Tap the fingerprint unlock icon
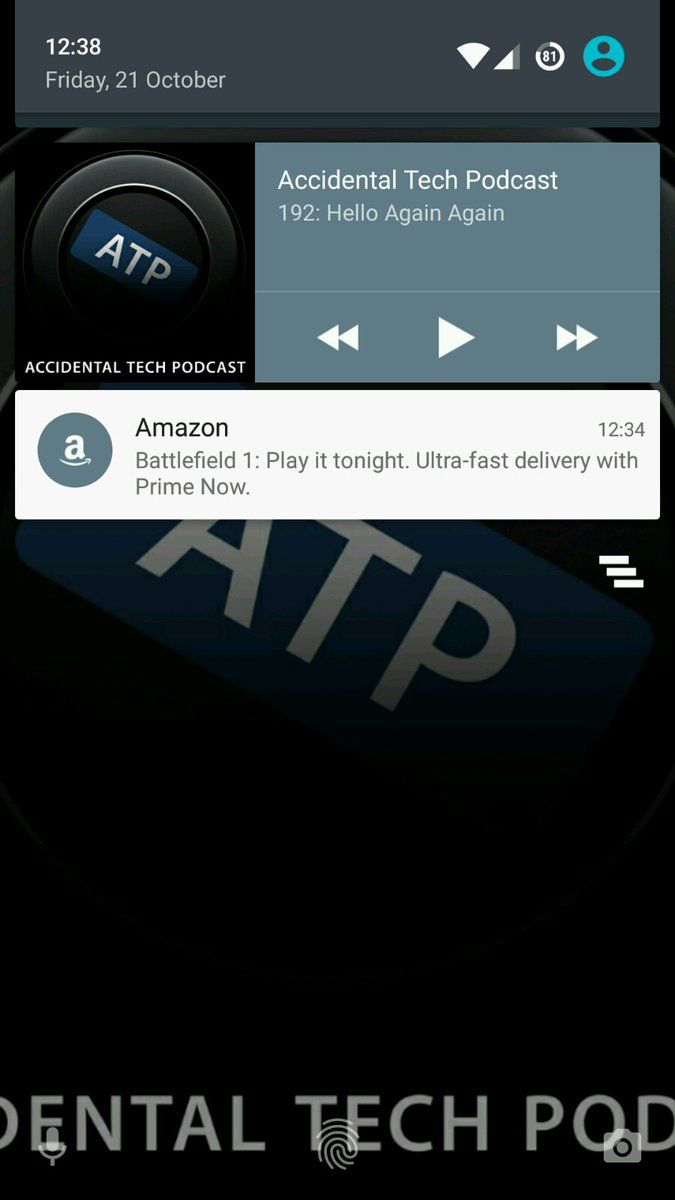675x1200 pixels. (x=338, y=1145)
